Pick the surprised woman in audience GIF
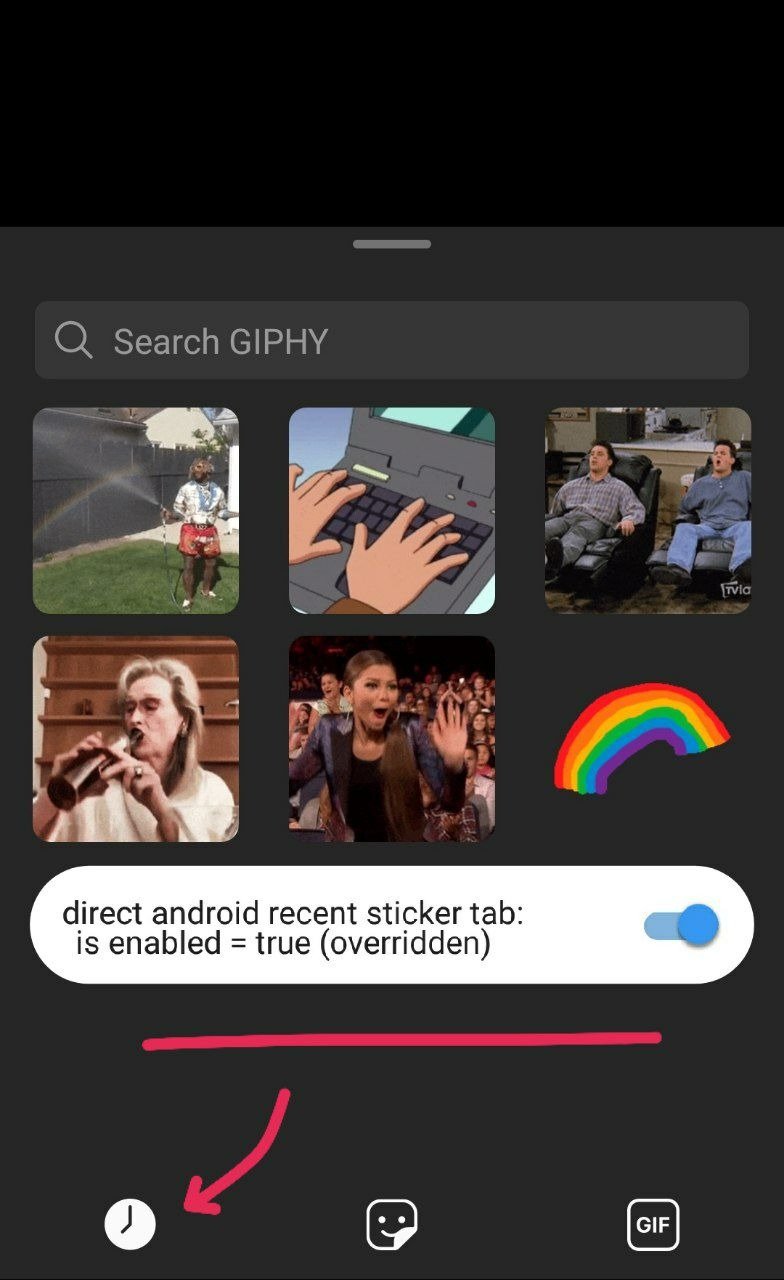The width and height of the screenshot is (784, 1280). (x=392, y=739)
